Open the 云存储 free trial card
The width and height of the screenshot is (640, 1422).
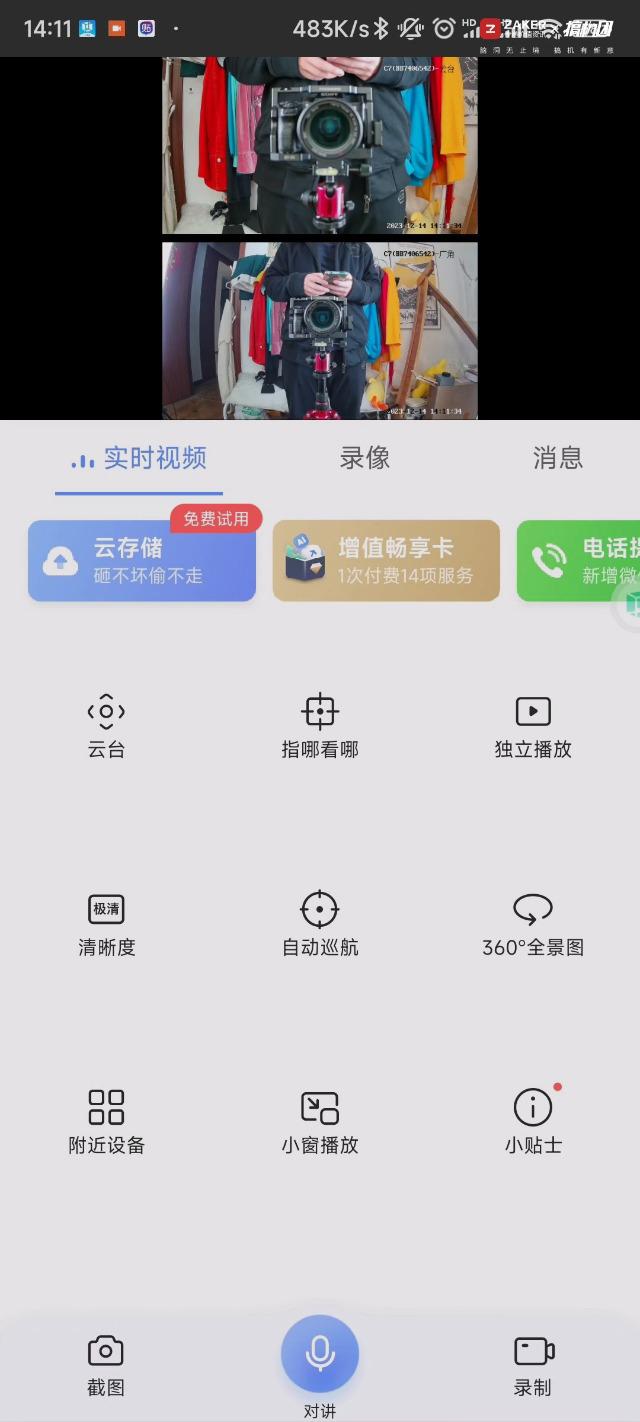pyautogui.click(x=141, y=561)
